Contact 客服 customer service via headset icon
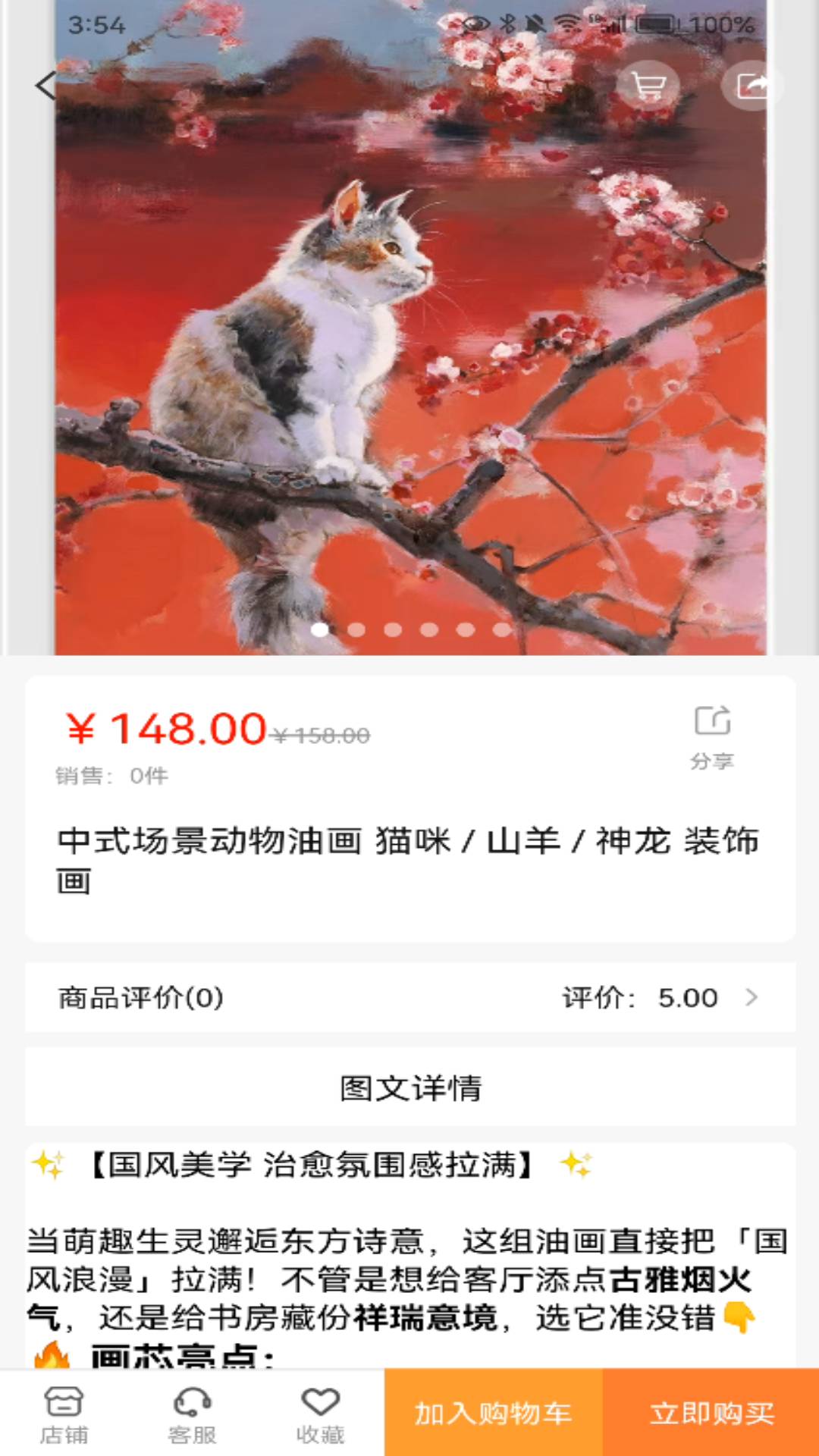 (193, 1412)
